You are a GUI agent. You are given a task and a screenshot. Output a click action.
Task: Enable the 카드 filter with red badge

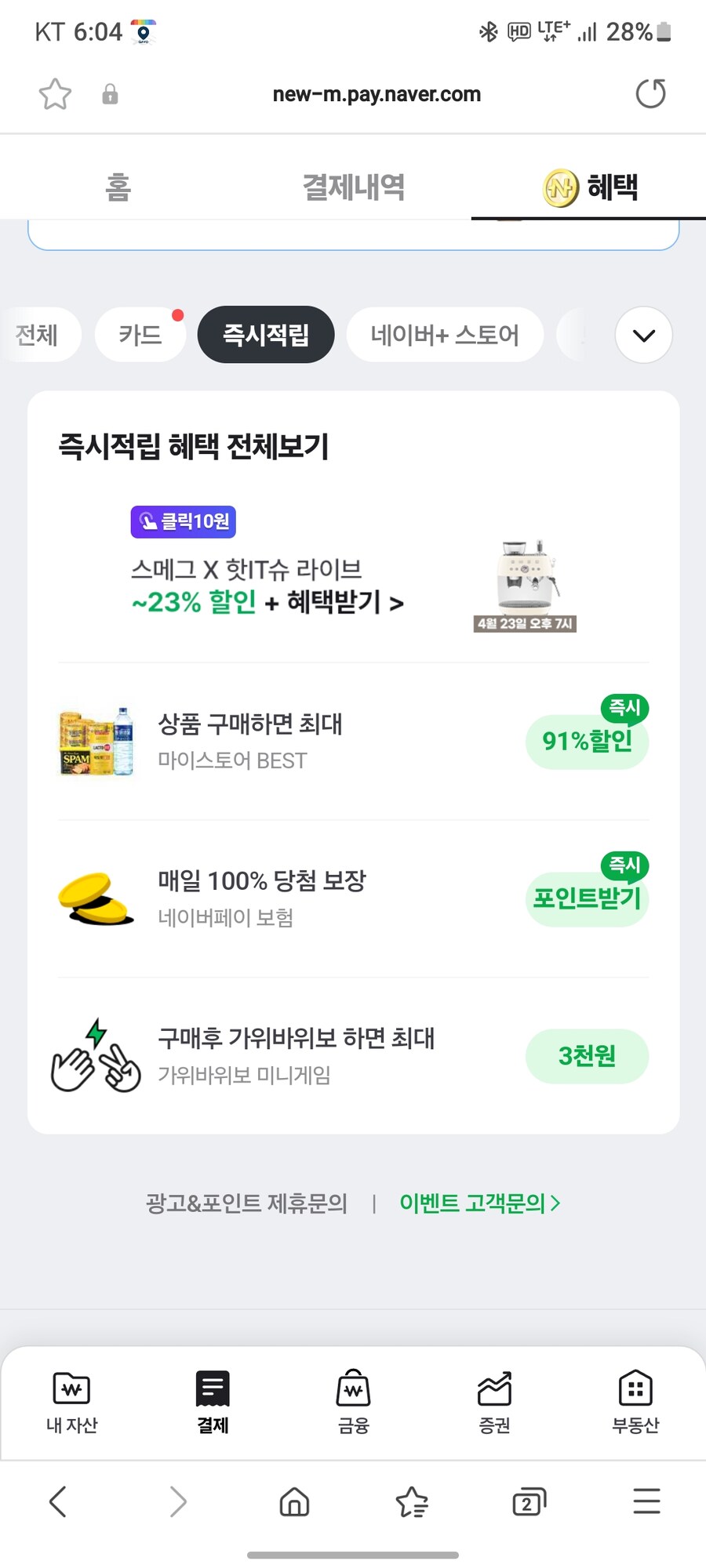(x=140, y=335)
